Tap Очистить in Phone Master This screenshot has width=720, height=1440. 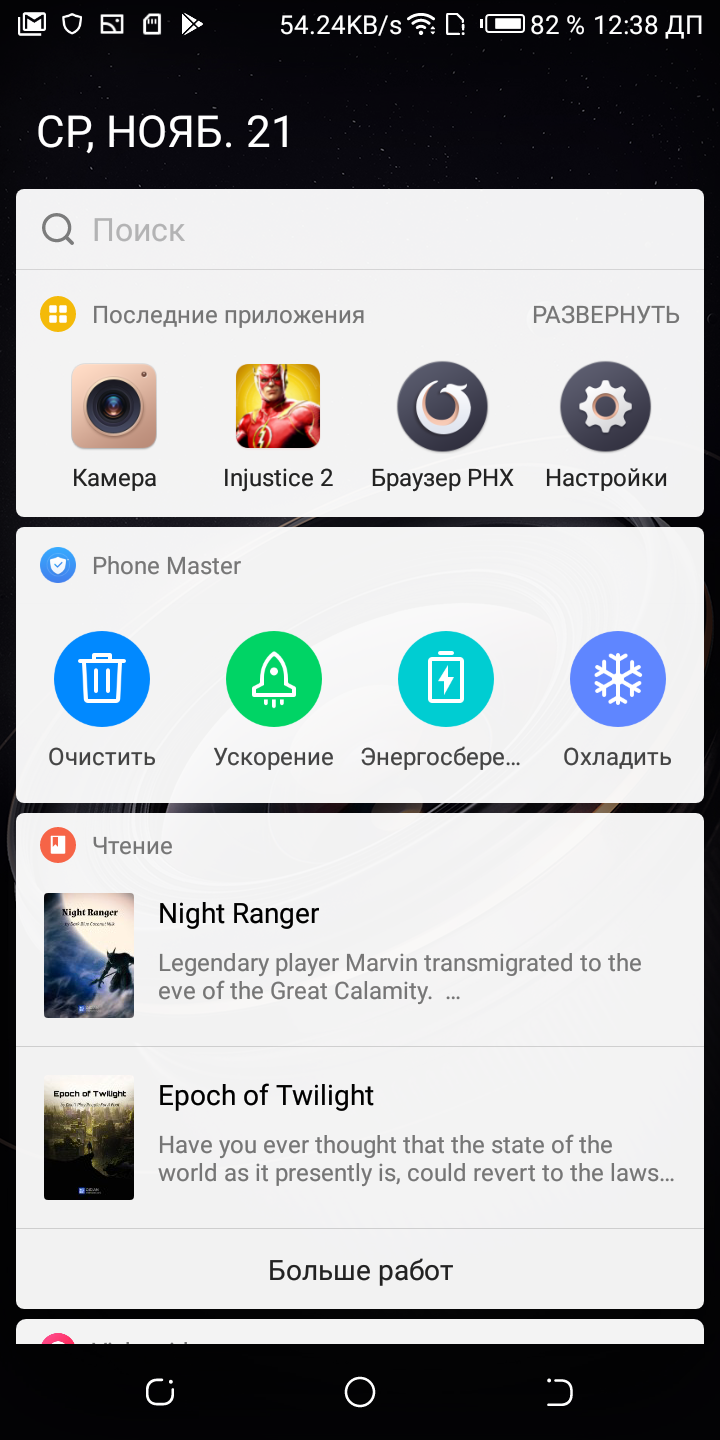(102, 679)
